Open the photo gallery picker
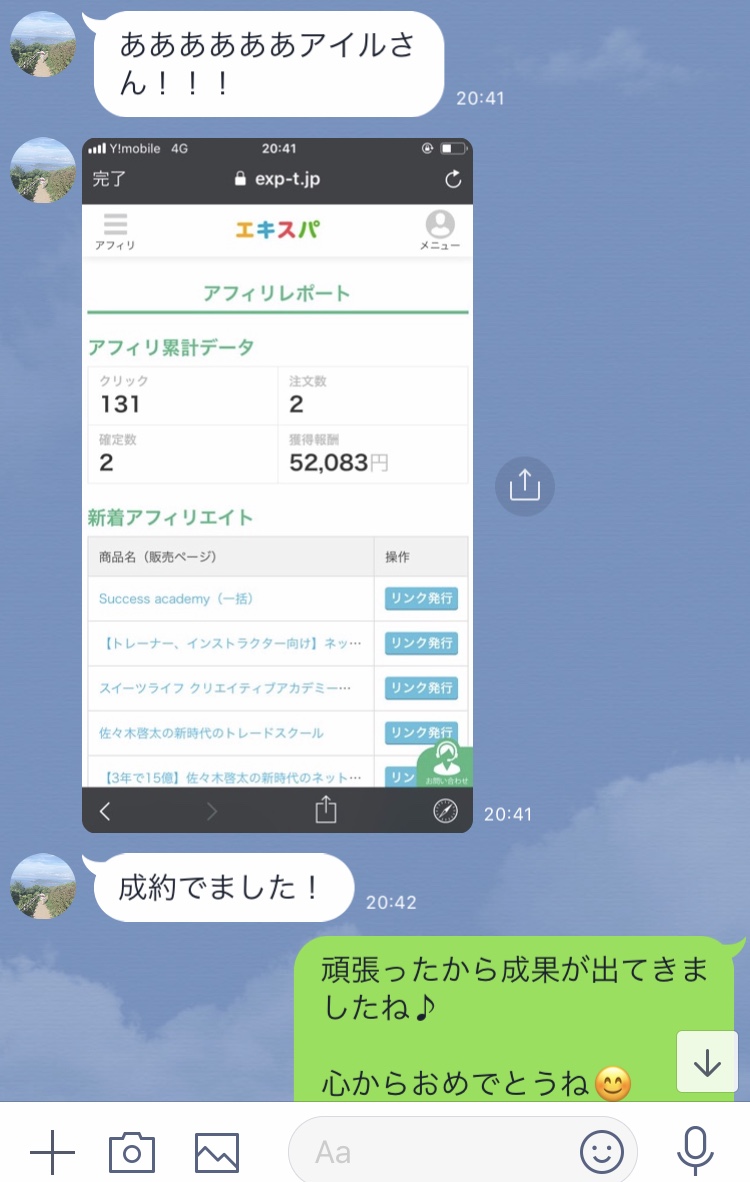Viewport: 750px width, 1182px height. pyautogui.click(x=216, y=1152)
